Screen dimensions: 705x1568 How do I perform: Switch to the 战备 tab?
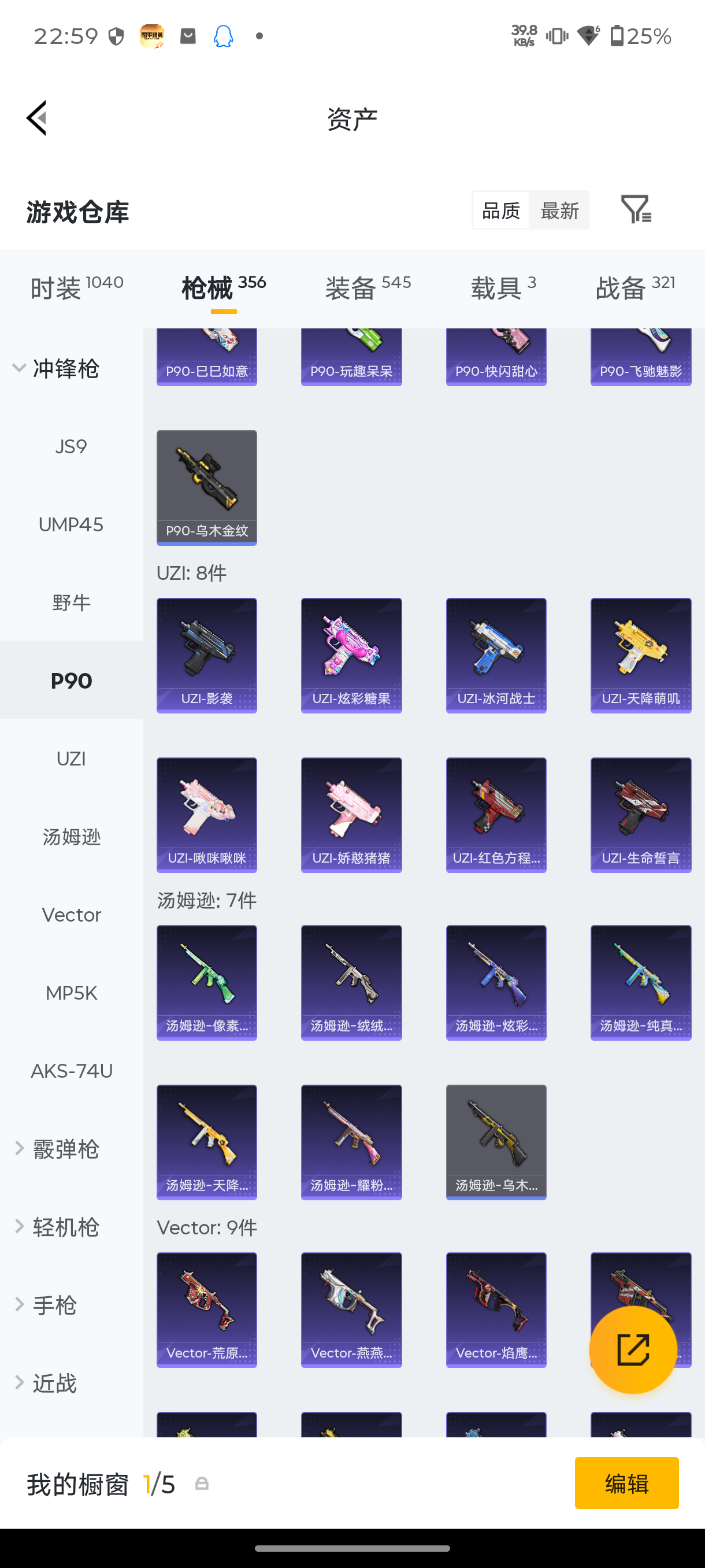point(635,287)
